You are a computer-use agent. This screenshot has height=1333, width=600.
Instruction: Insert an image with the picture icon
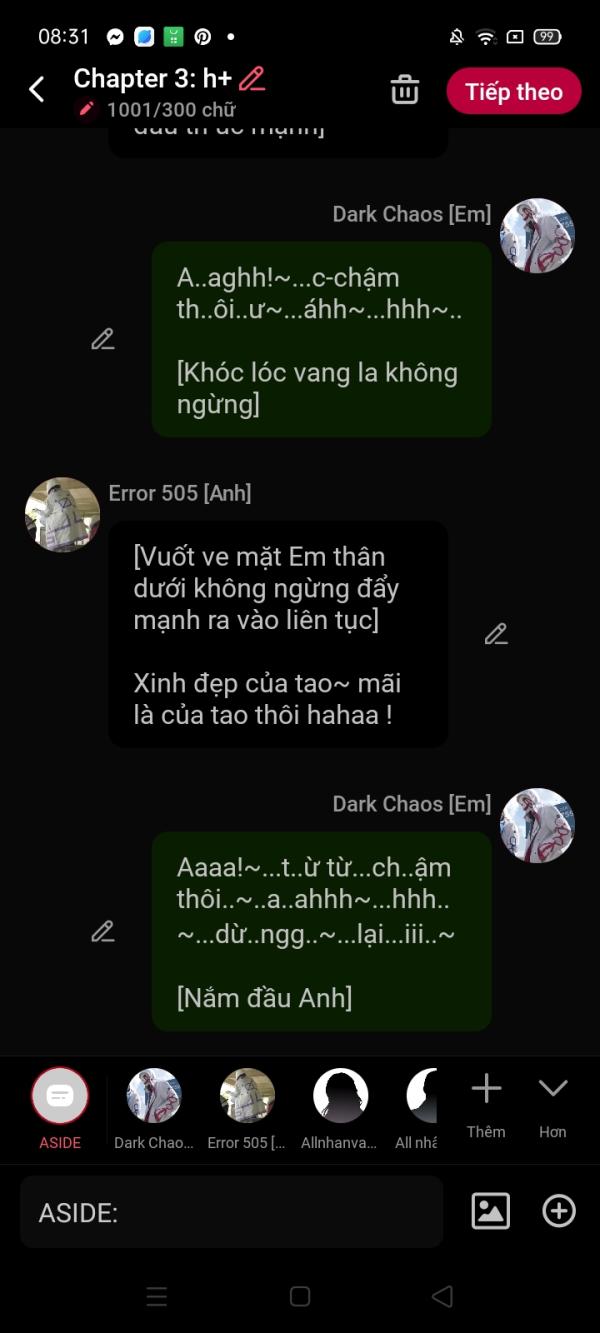pyautogui.click(x=490, y=1211)
